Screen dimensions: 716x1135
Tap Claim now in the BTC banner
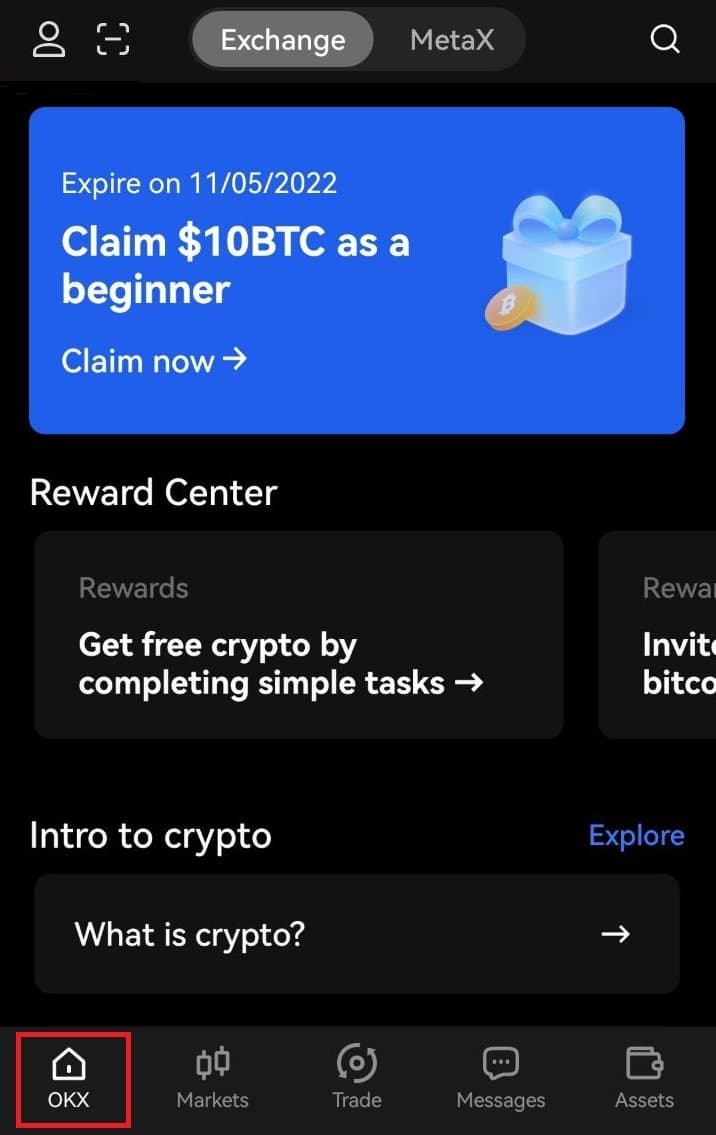point(153,360)
